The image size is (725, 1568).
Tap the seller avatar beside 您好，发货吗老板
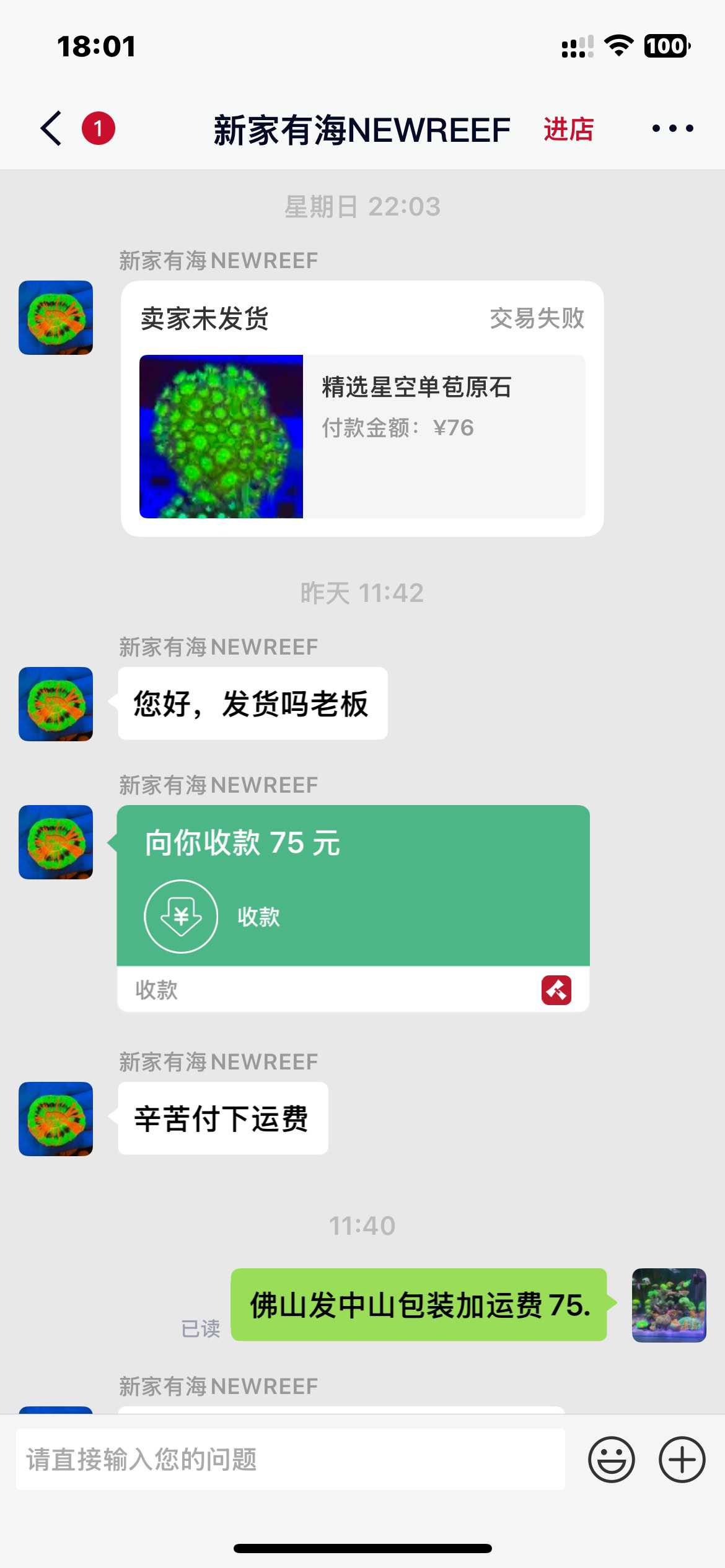pos(56,704)
